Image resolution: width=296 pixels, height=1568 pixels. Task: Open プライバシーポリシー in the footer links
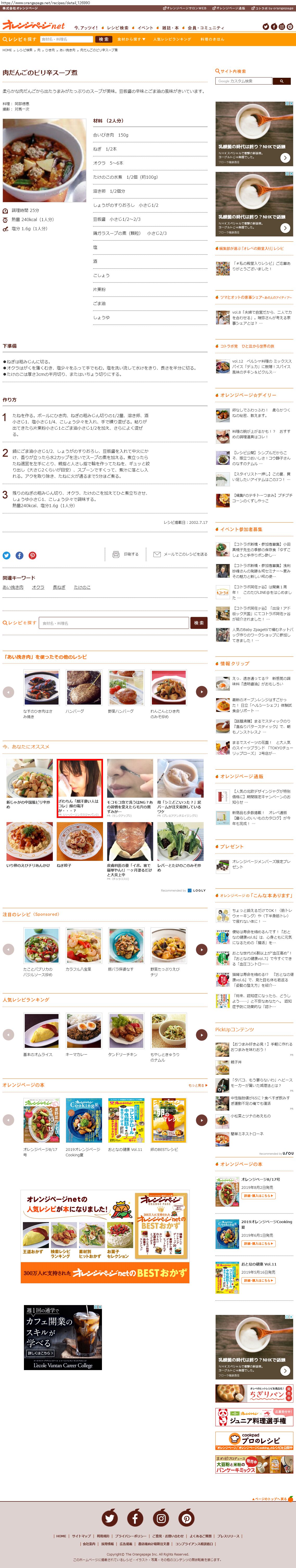(130, 1536)
